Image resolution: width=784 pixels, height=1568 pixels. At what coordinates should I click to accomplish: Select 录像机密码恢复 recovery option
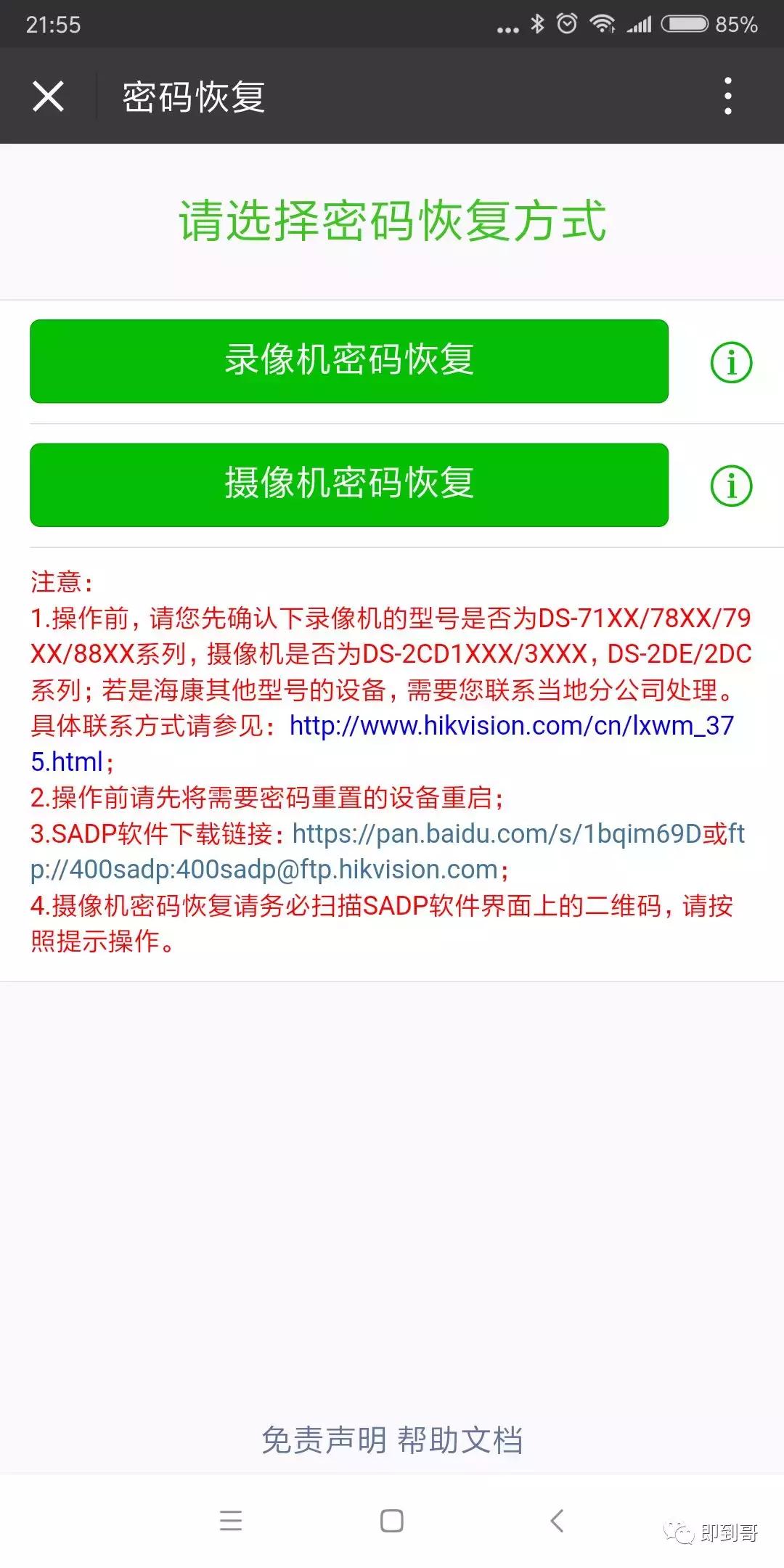(349, 361)
